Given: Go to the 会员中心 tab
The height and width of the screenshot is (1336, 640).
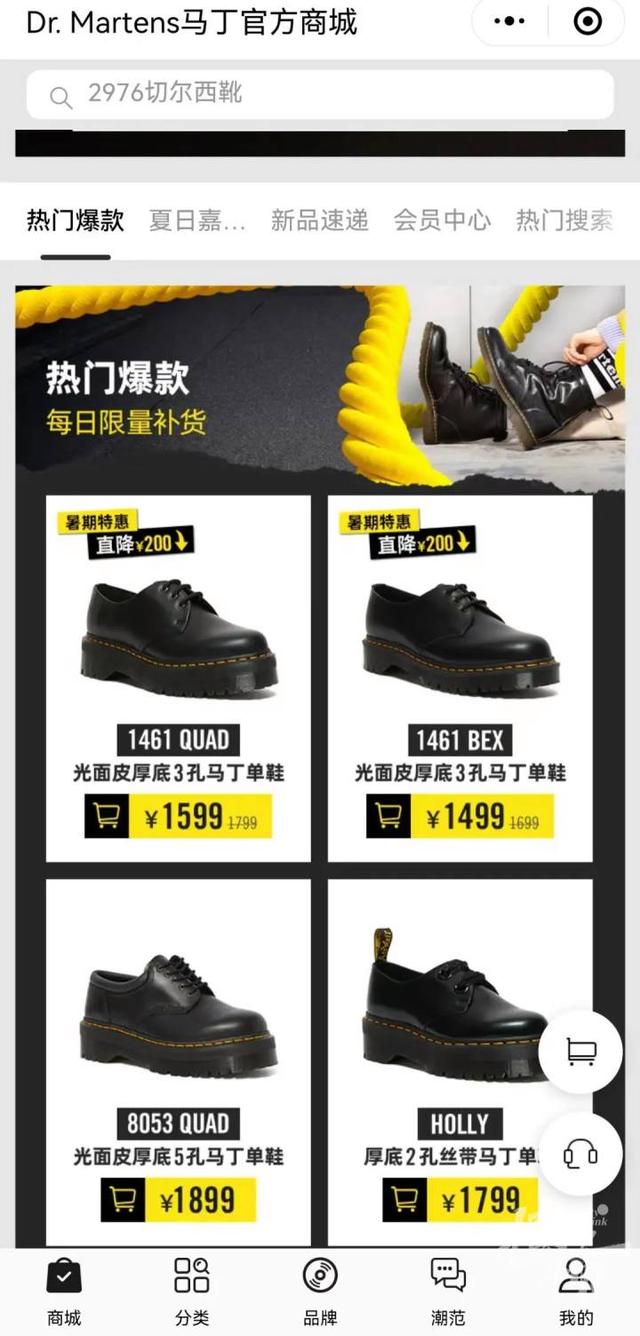Looking at the screenshot, I should click(x=442, y=221).
